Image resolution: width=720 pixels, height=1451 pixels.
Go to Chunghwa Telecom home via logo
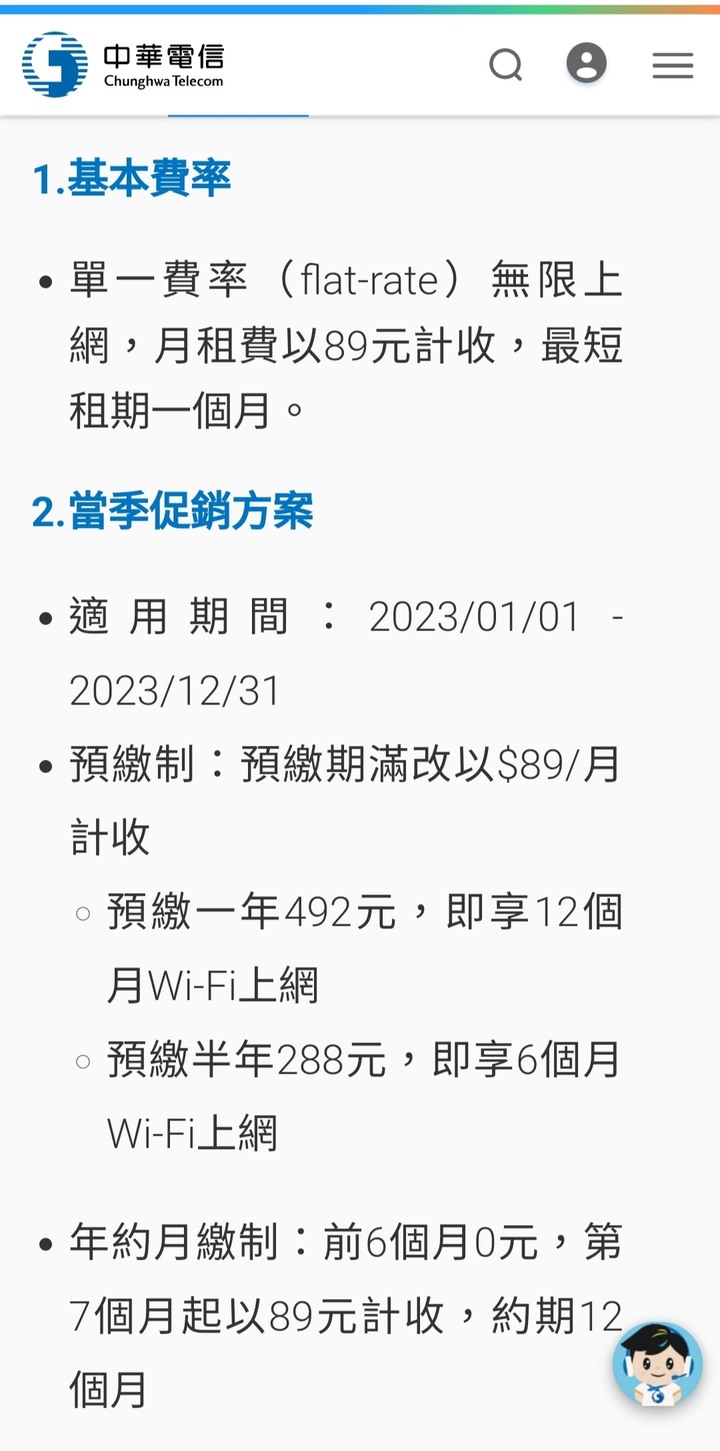123,65
